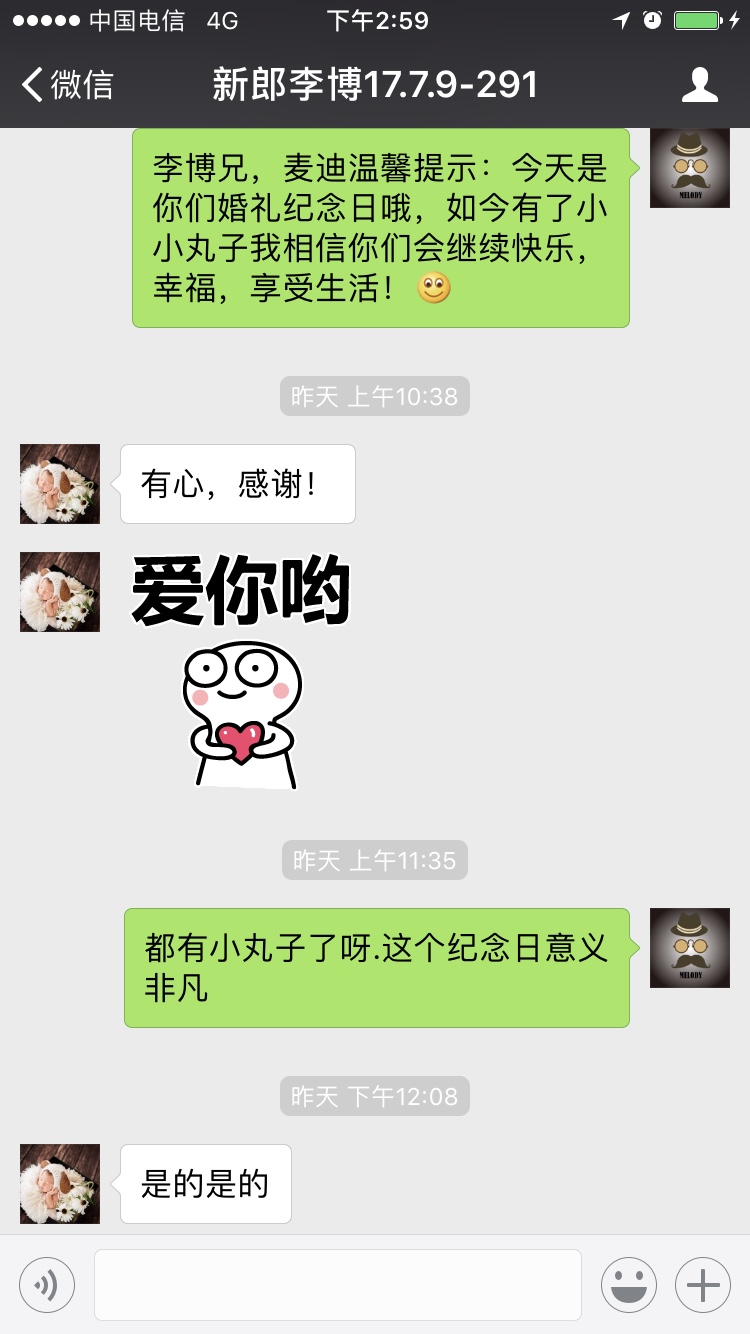The height and width of the screenshot is (1334, 750).
Task: Tap the message text field
Action: tap(338, 1284)
